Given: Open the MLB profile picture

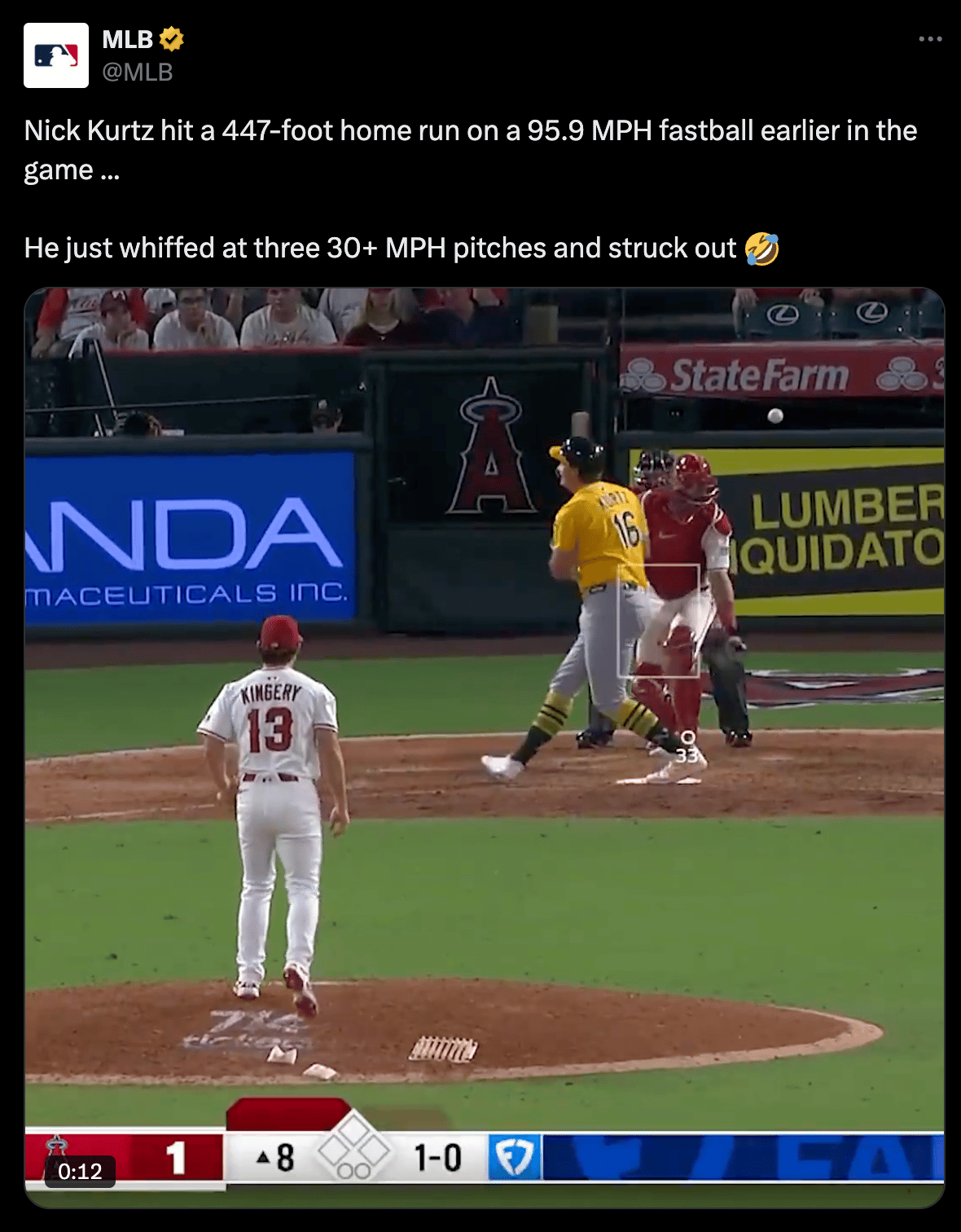Looking at the screenshot, I should pyautogui.click(x=56, y=55).
